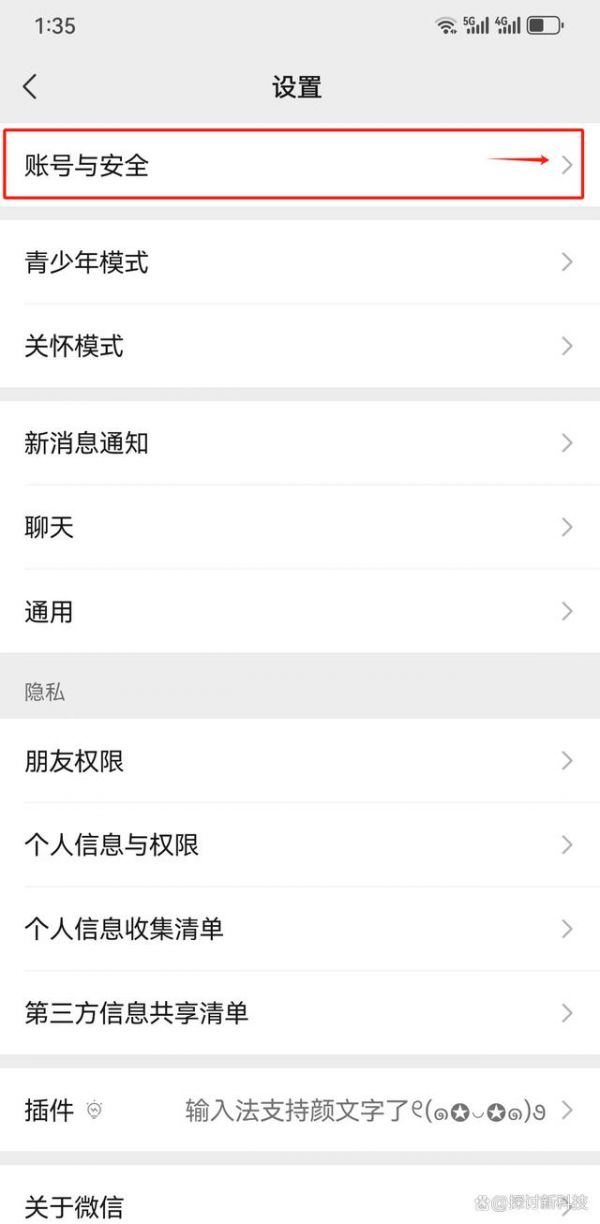Open 新消息通知 settings
Viewport: 600px width, 1224px height.
point(300,443)
